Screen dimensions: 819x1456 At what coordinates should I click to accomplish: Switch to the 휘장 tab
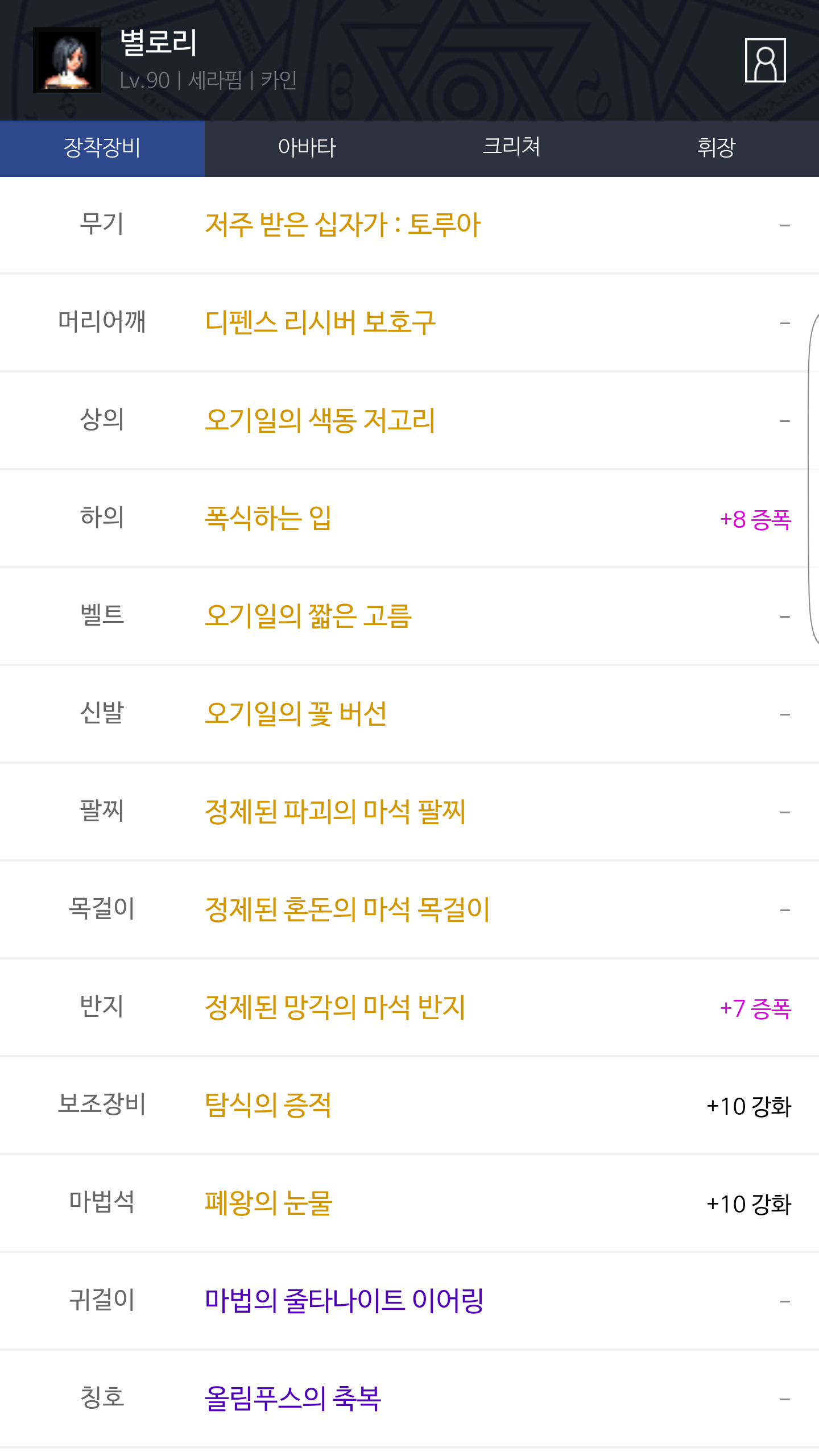(x=717, y=148)
